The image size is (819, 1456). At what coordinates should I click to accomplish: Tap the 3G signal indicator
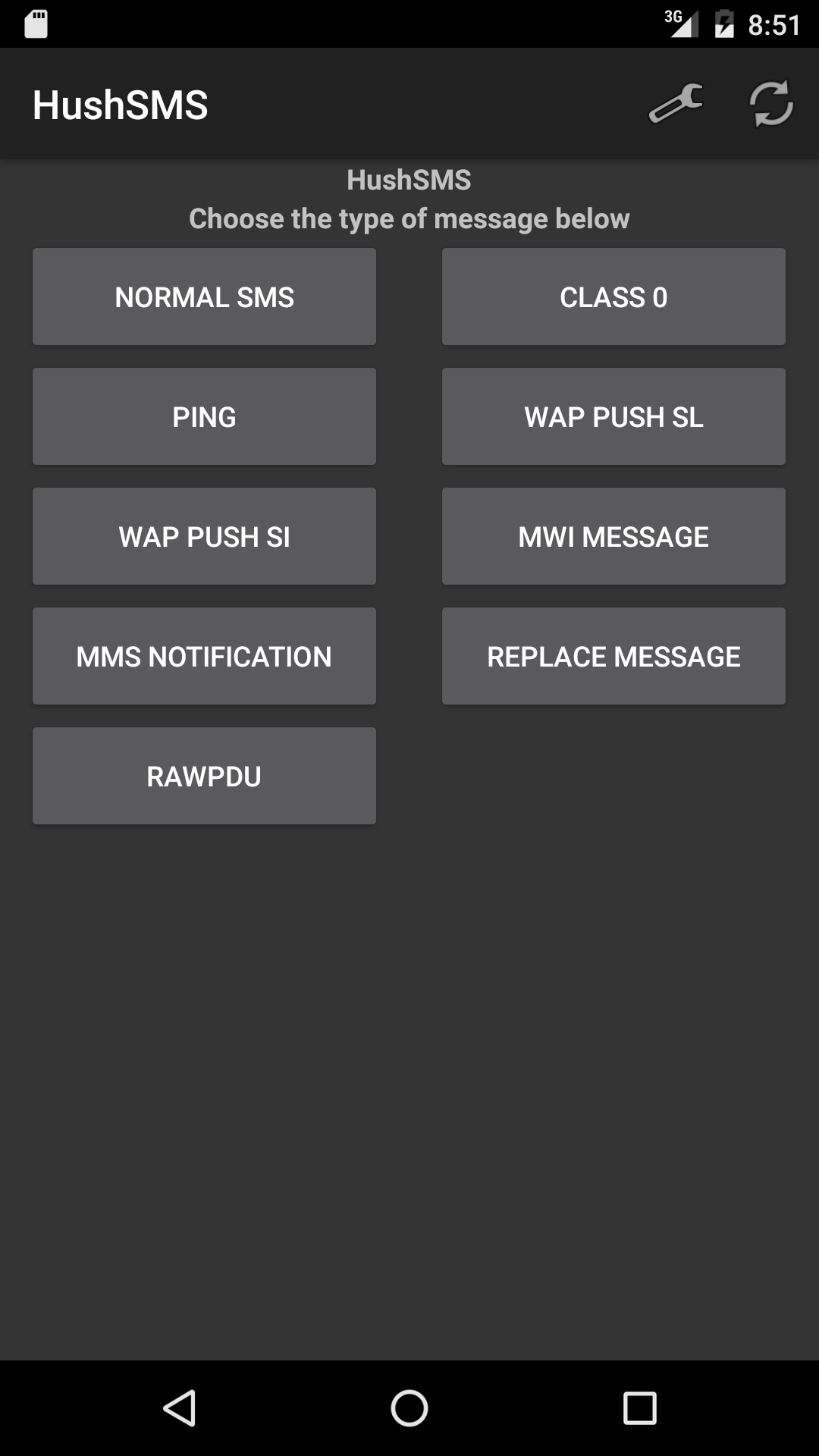pyautogui.click(x=680, y=23)
